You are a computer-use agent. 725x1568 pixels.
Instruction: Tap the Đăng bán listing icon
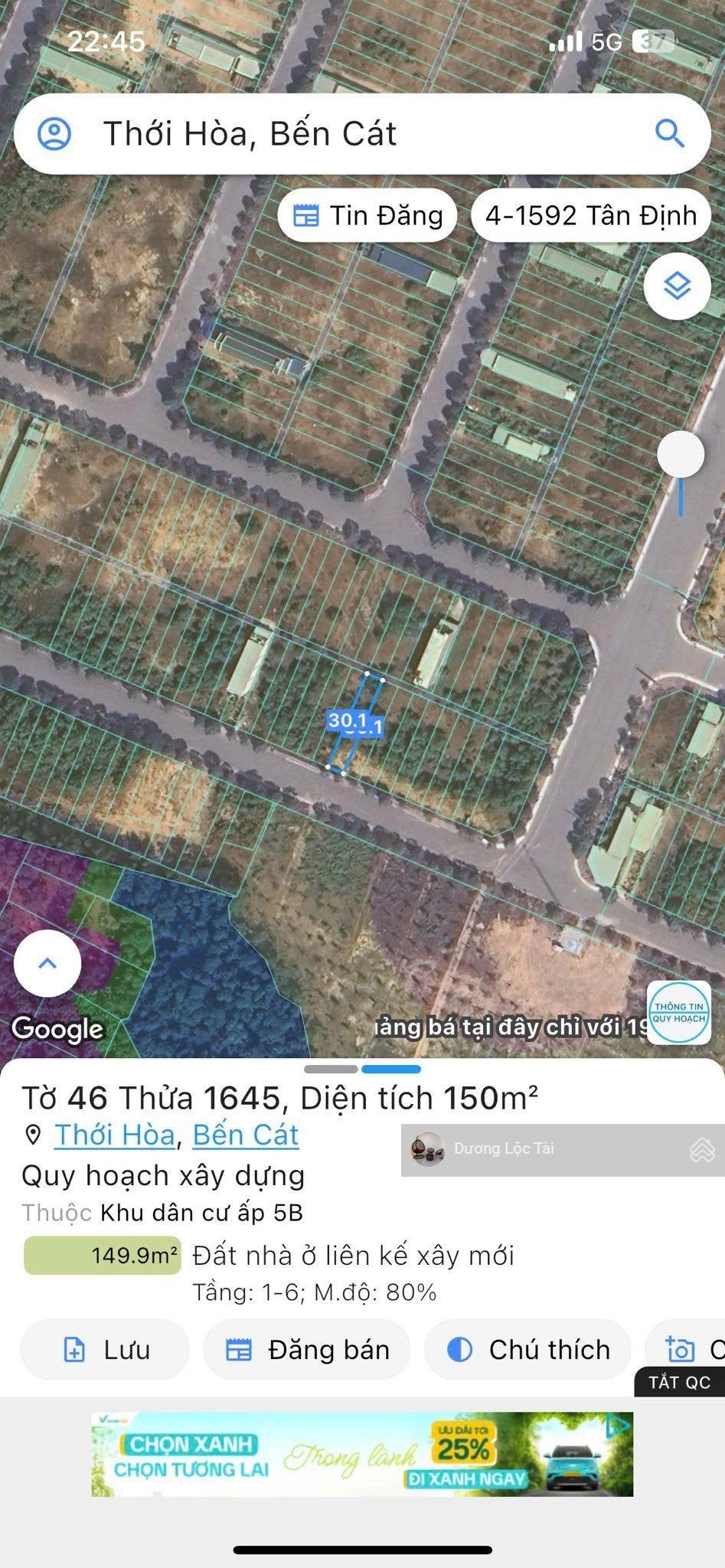(240, 1350)
